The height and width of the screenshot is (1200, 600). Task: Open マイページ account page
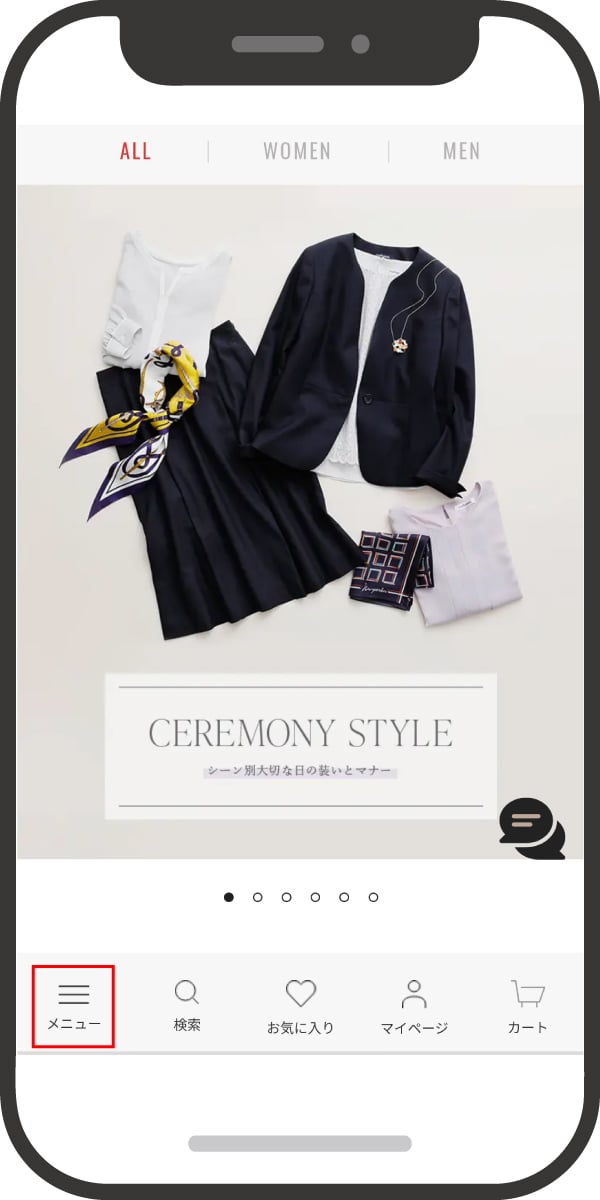pos(414,1006)
